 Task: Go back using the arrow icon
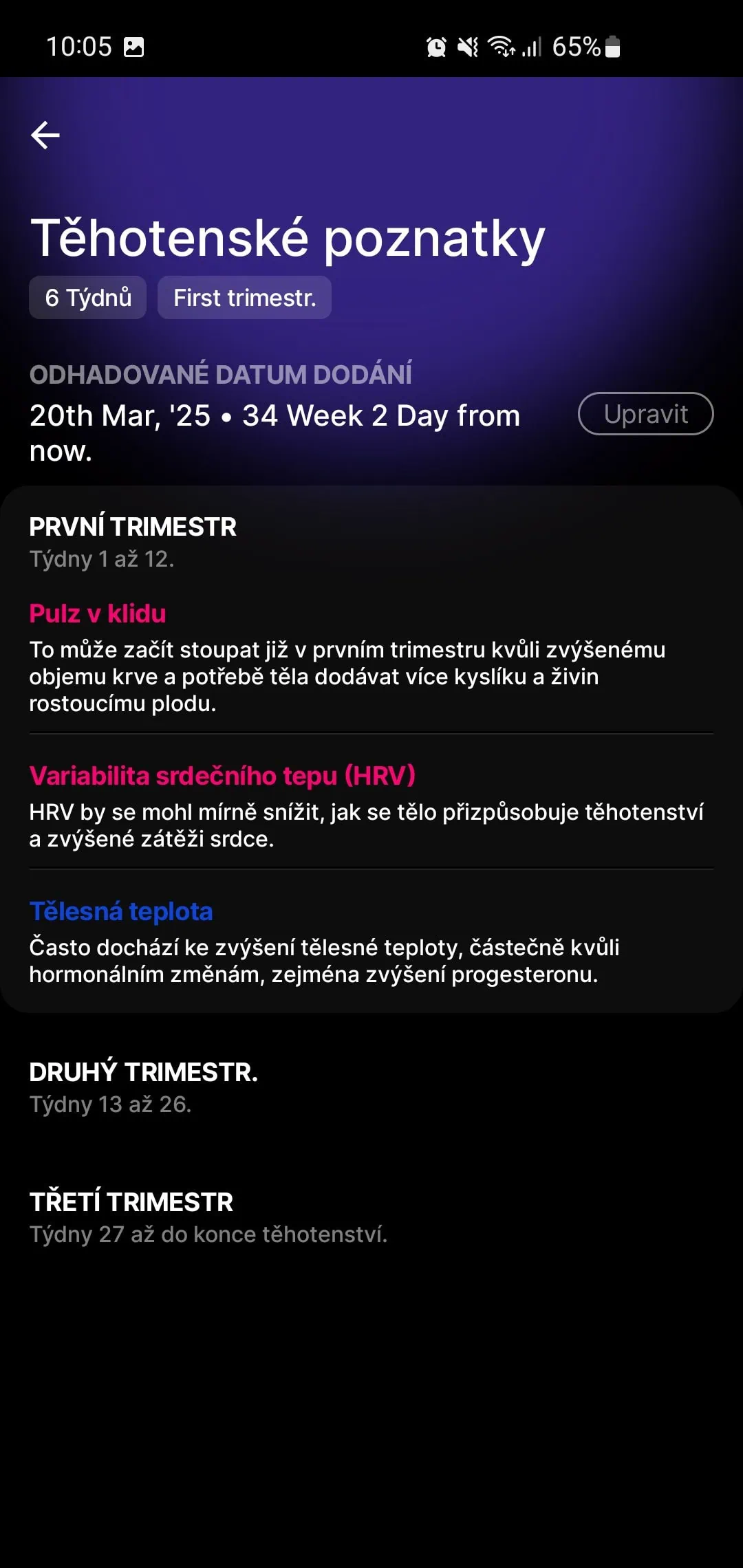click(45, 135)
